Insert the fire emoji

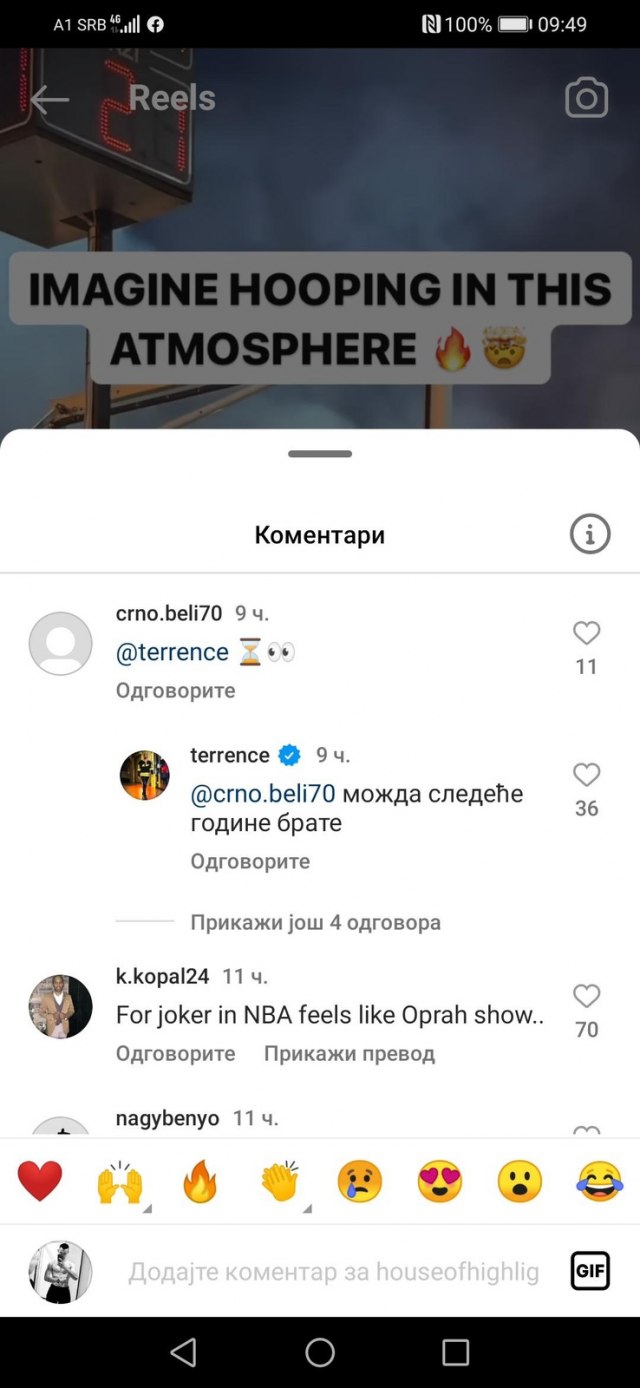point(200,1182)
